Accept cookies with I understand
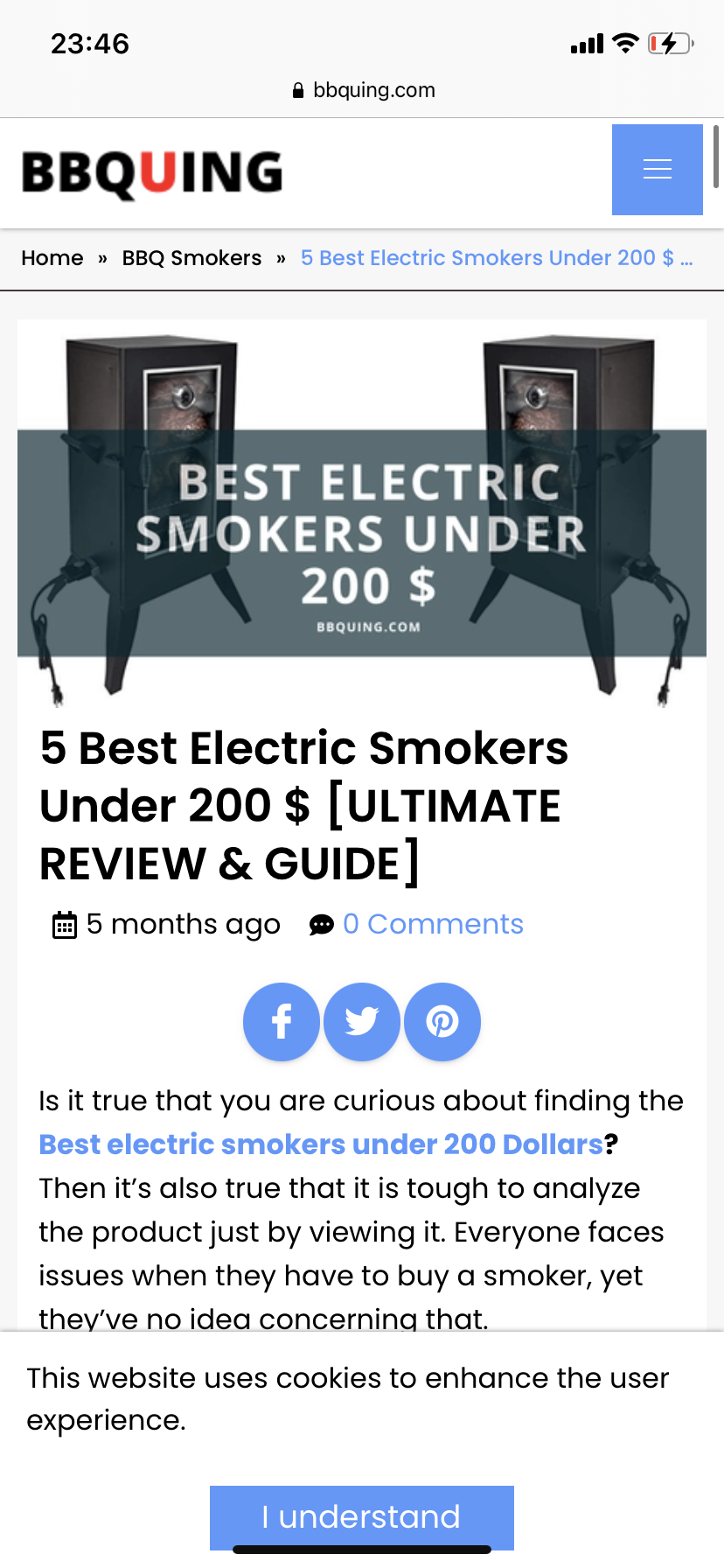The image size is (724, 1568). pos(361,1516)
